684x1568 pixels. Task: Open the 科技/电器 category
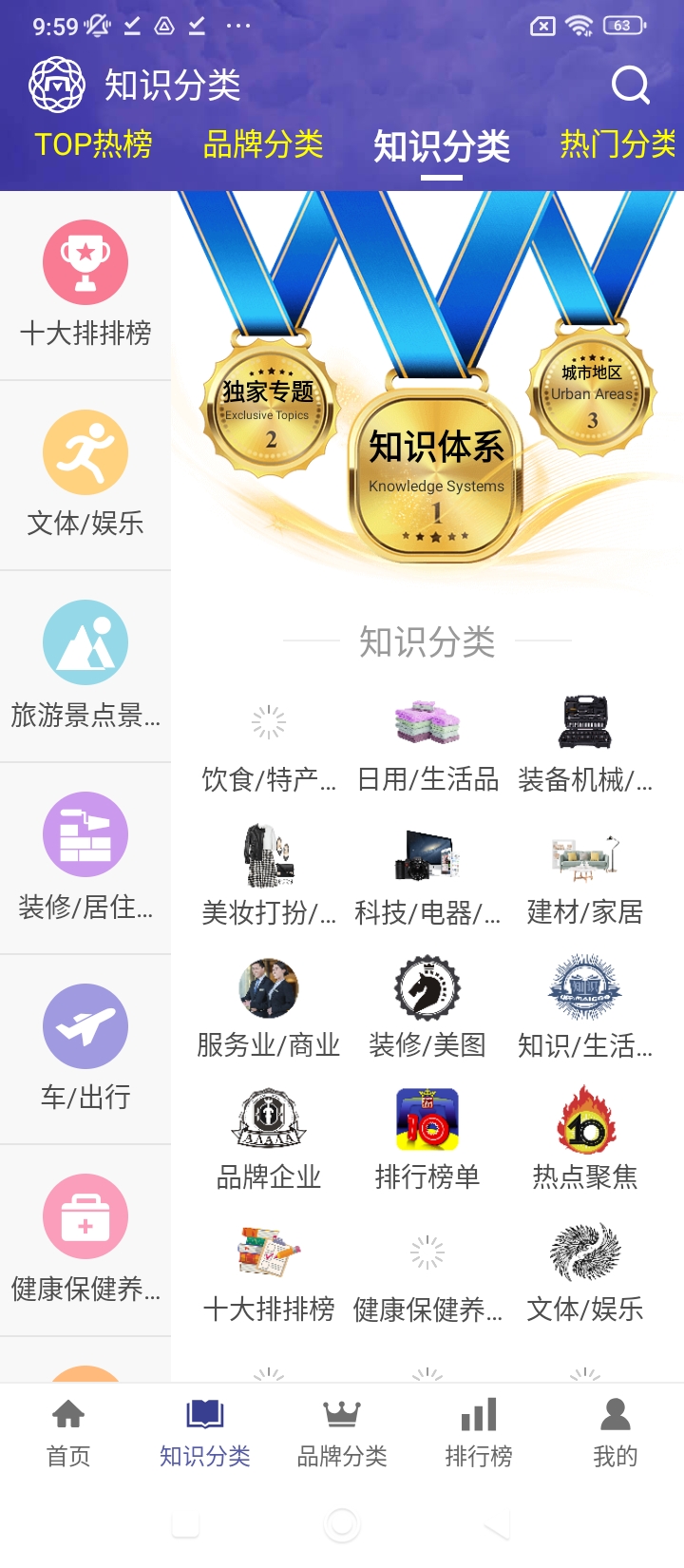pyautogui.click(x=427, y=879)
